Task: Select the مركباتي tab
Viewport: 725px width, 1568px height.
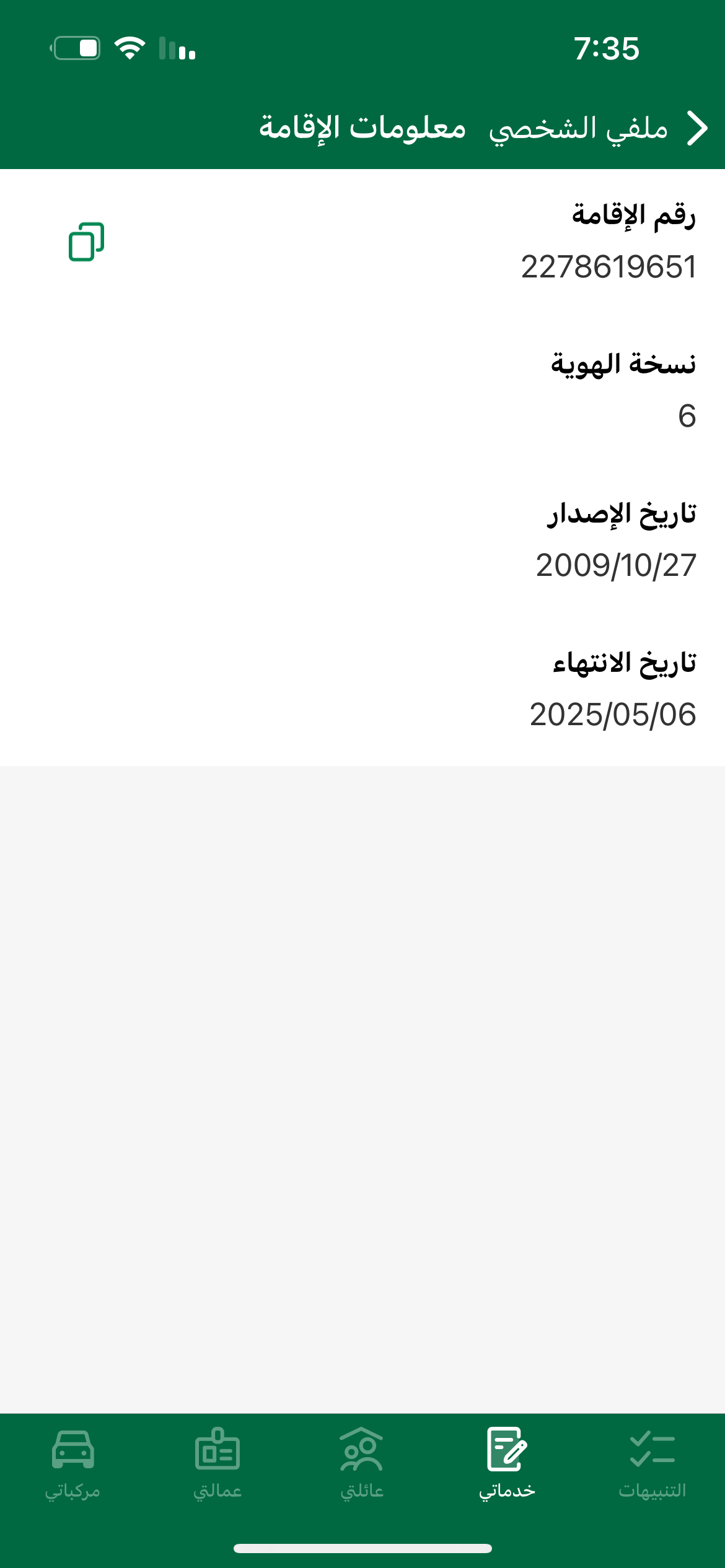Action: point(72,1464)
